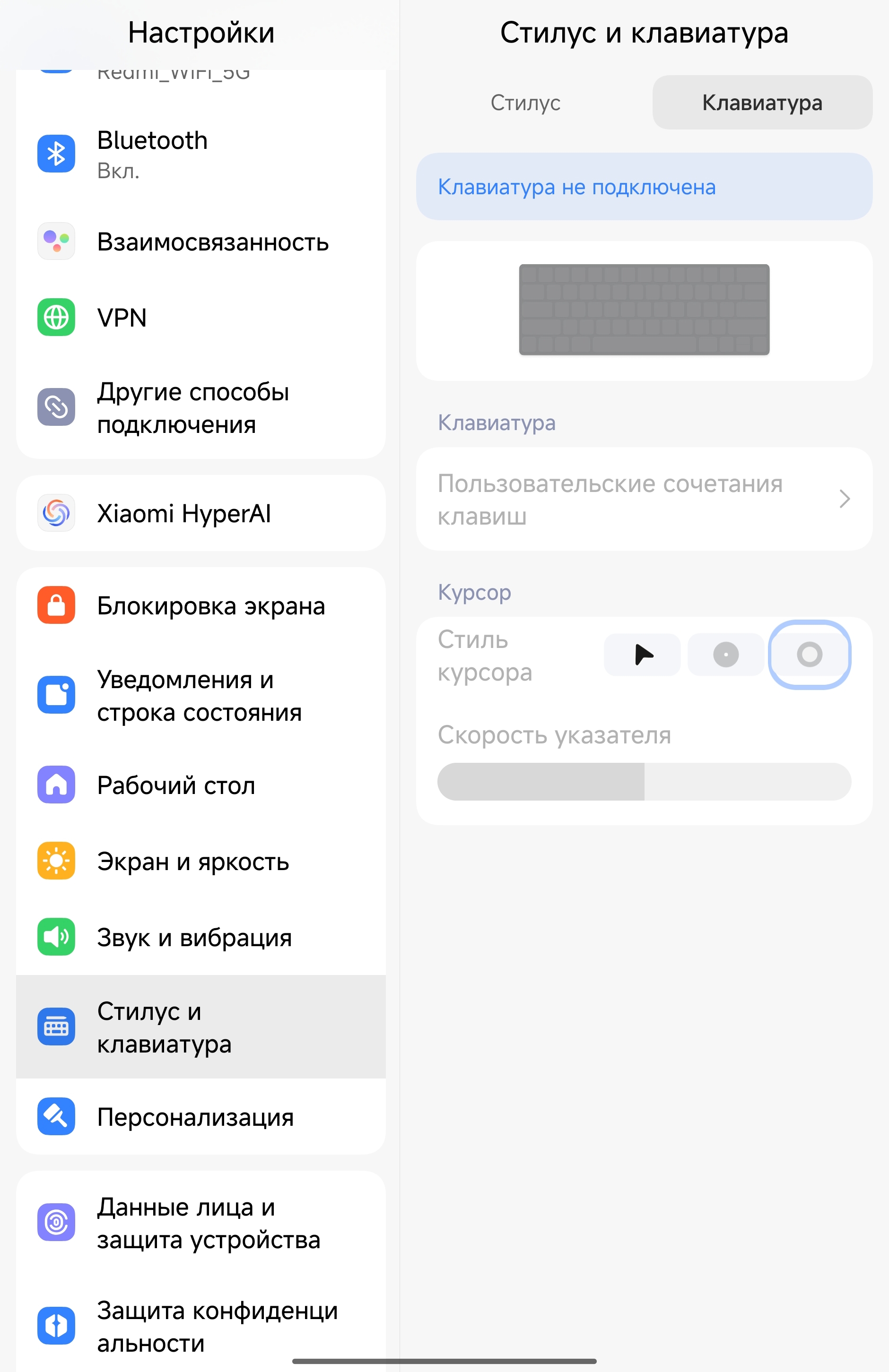Open Персонализация settings

click(x=200, y=1117)
